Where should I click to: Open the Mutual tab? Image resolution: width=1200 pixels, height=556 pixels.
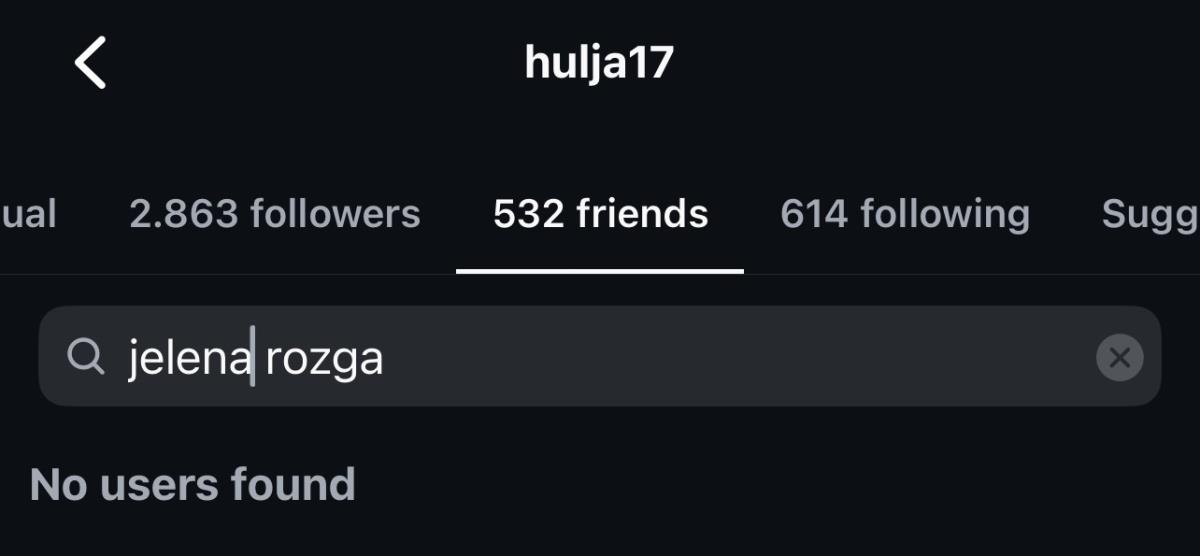[28, 214]
